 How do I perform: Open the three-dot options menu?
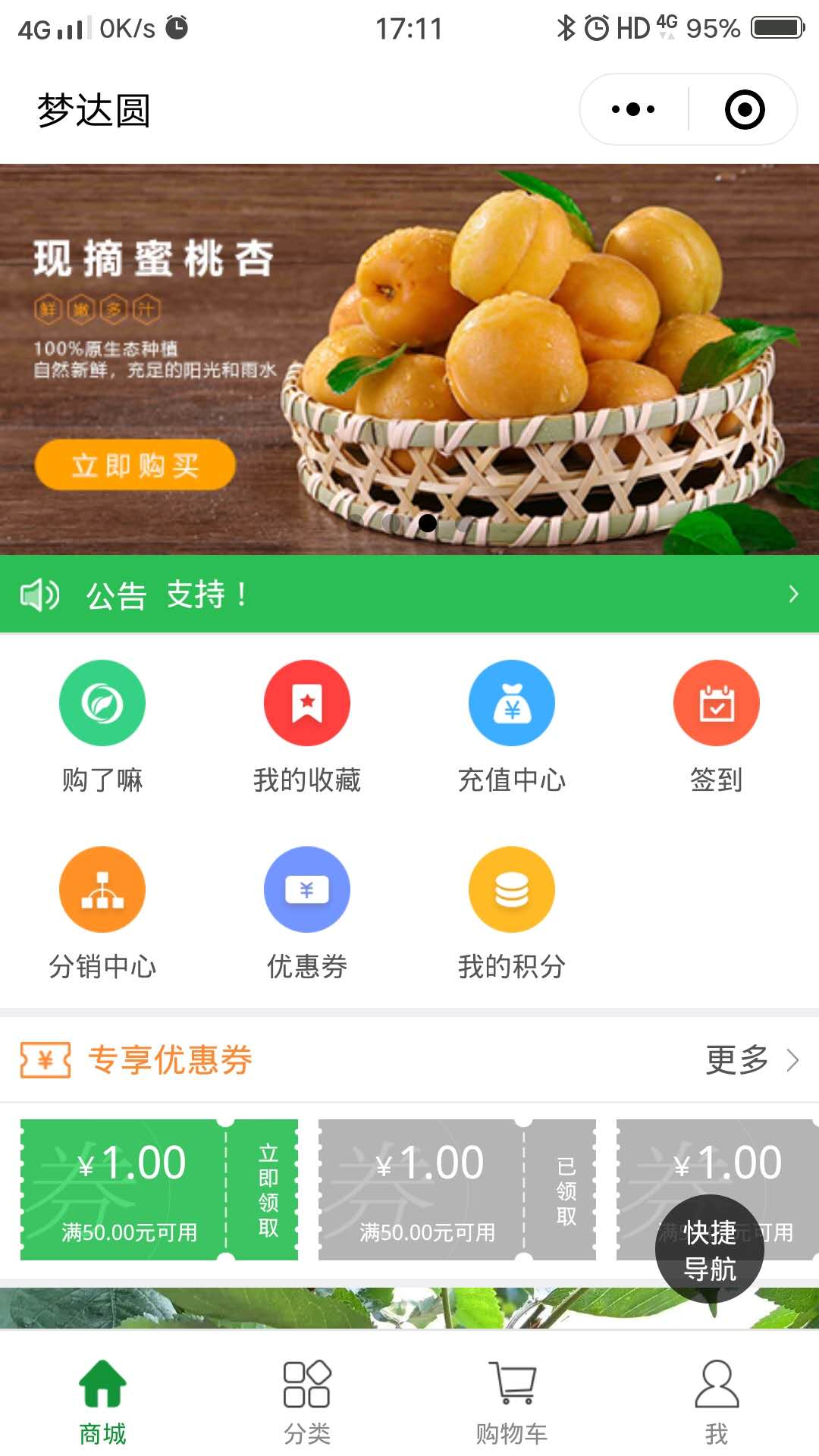click(x=632, y=109)
